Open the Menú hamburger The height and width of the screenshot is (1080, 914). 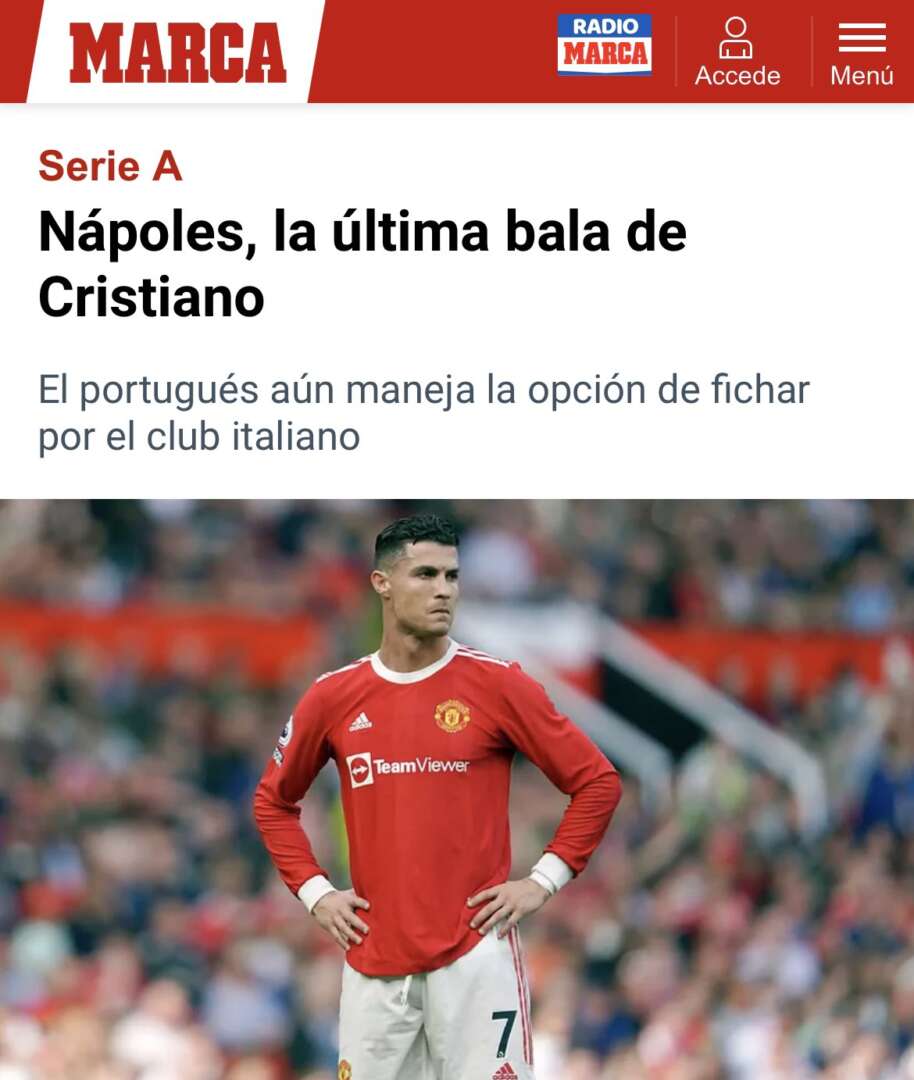click(x=861, y=52)
